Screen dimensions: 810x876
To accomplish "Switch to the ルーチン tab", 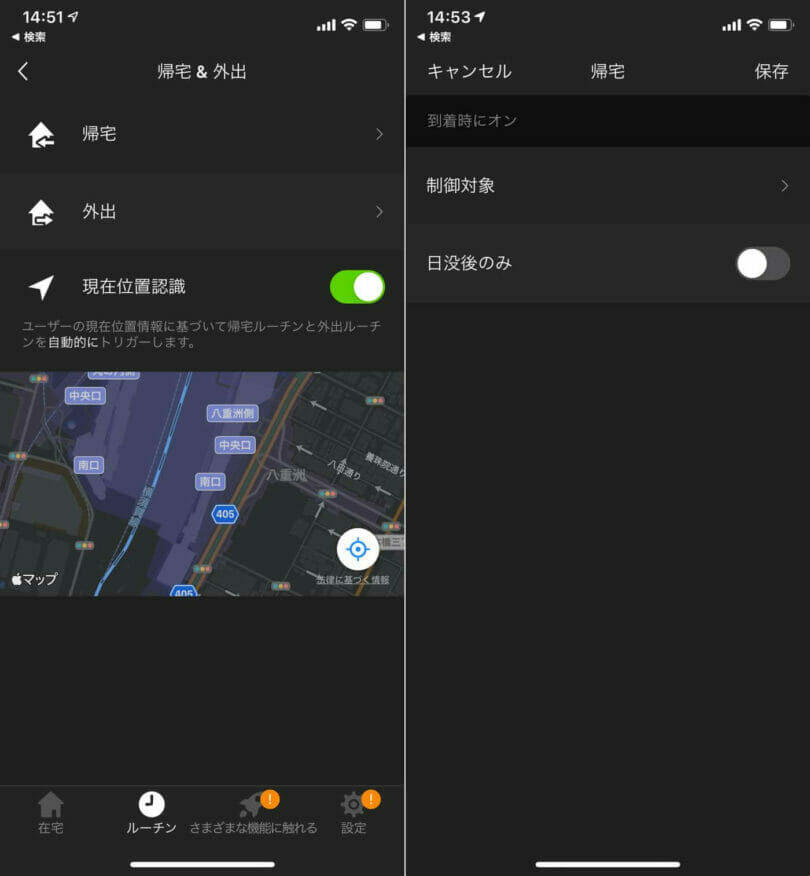I will click(x=152, y=813).
